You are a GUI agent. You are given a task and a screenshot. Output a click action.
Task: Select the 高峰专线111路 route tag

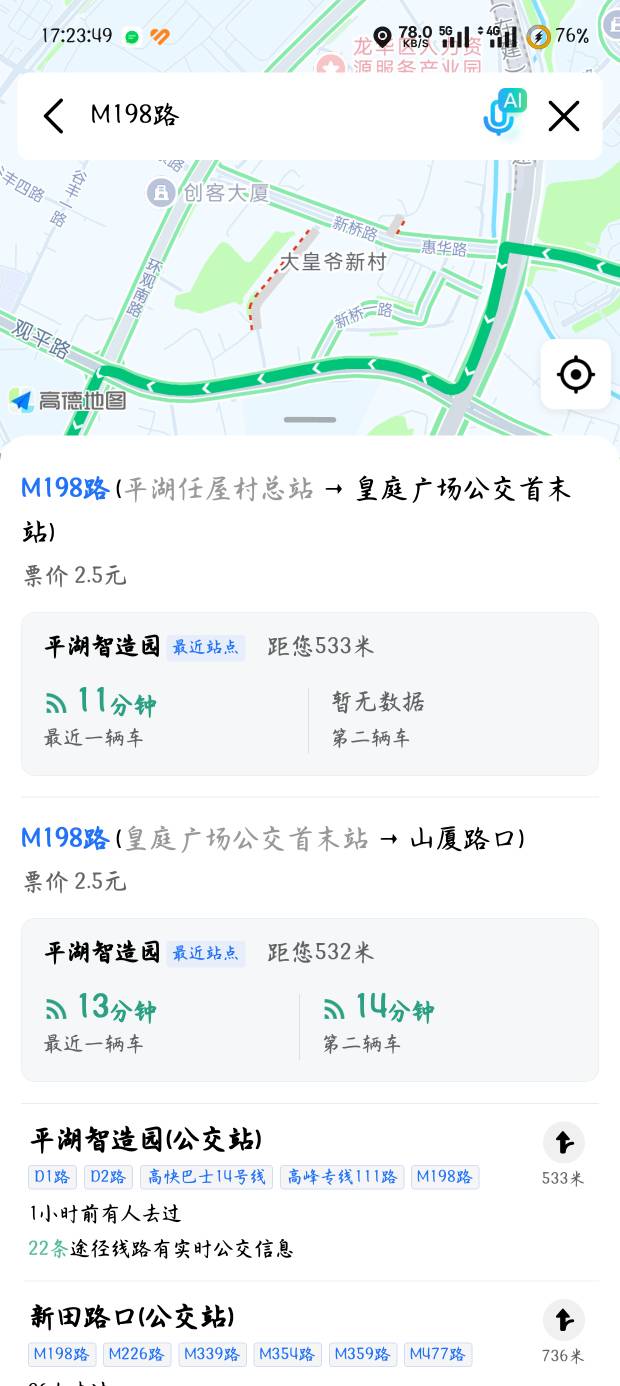click(342, 1177)
